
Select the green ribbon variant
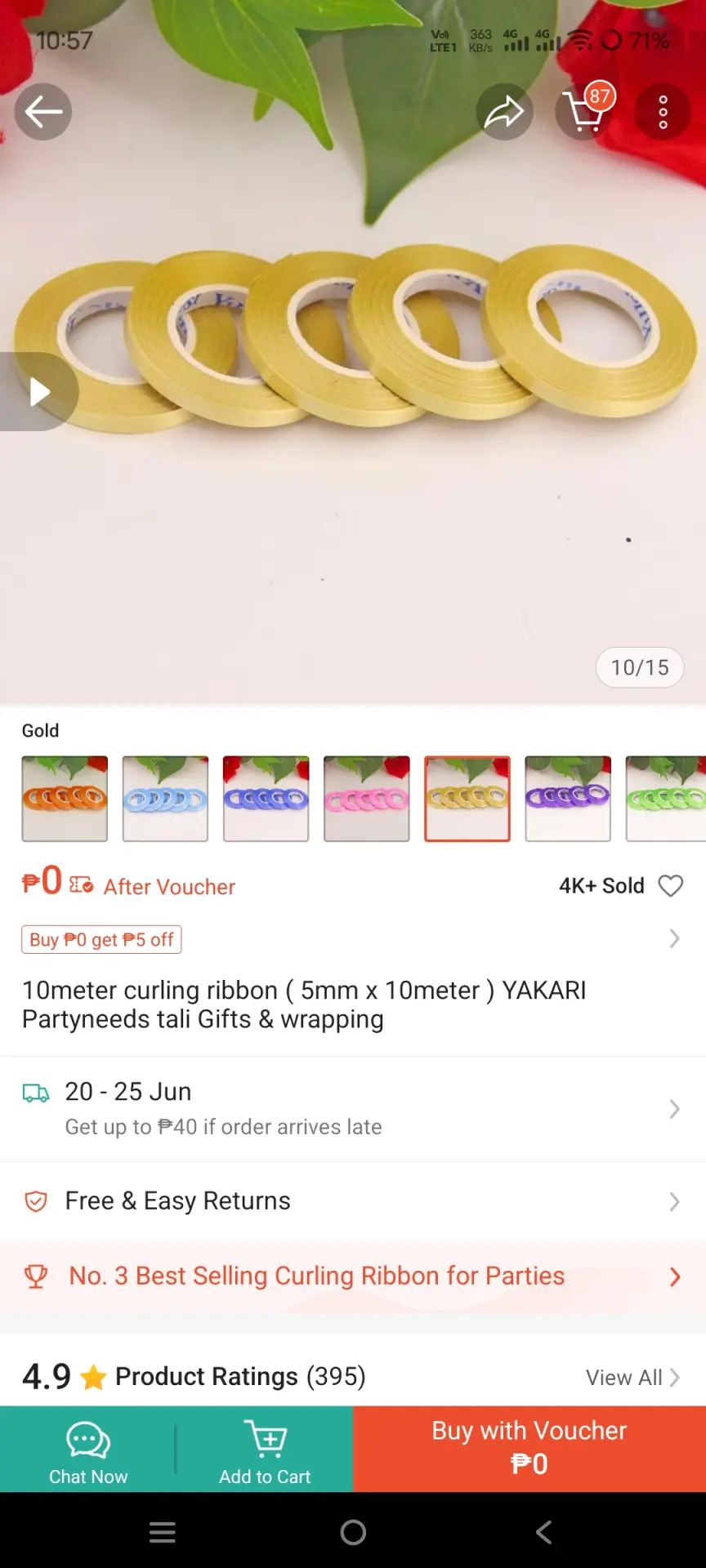(x=666, y=799)
